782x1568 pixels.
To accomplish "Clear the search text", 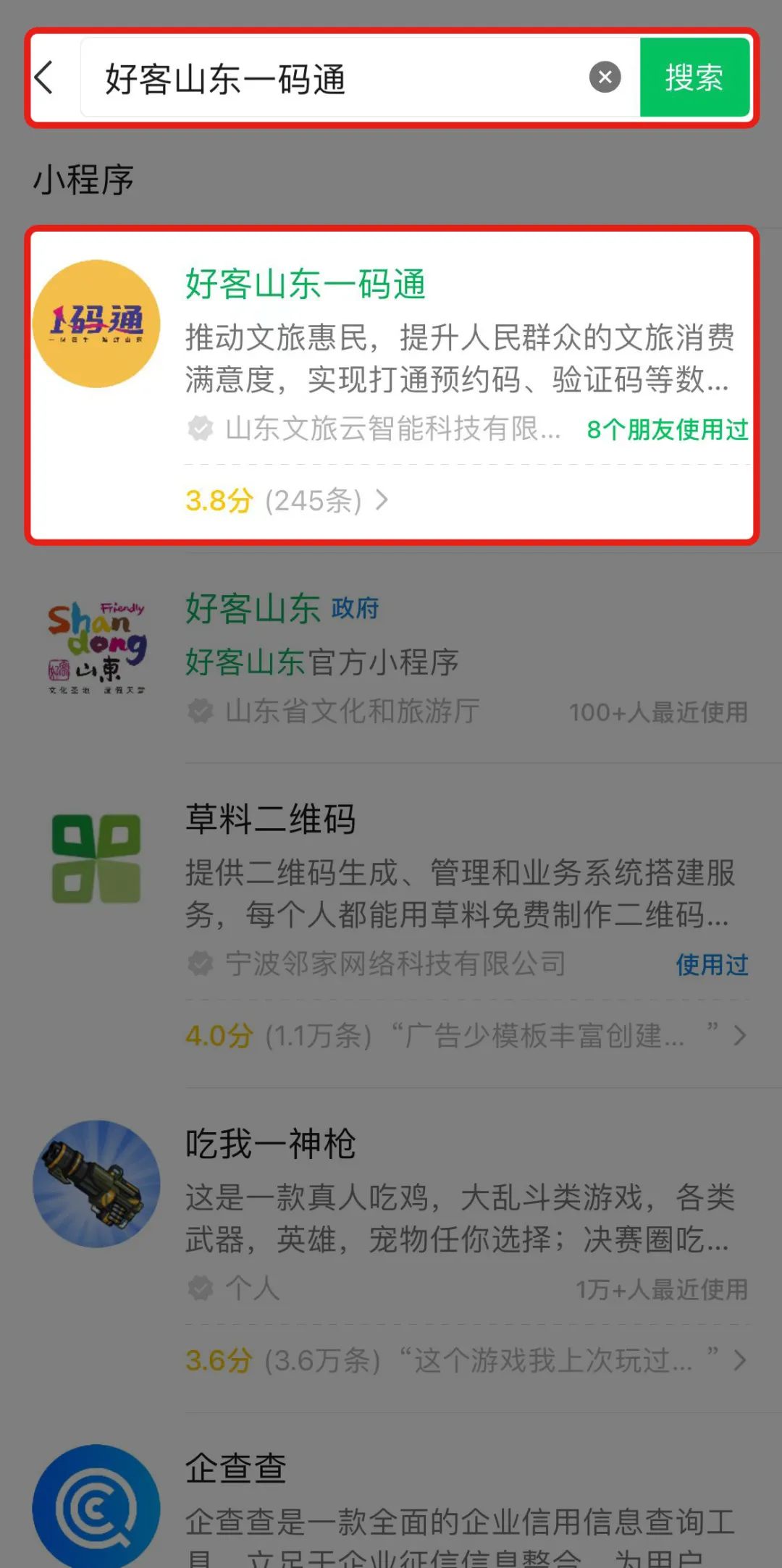I will click(x=605, y=77).
